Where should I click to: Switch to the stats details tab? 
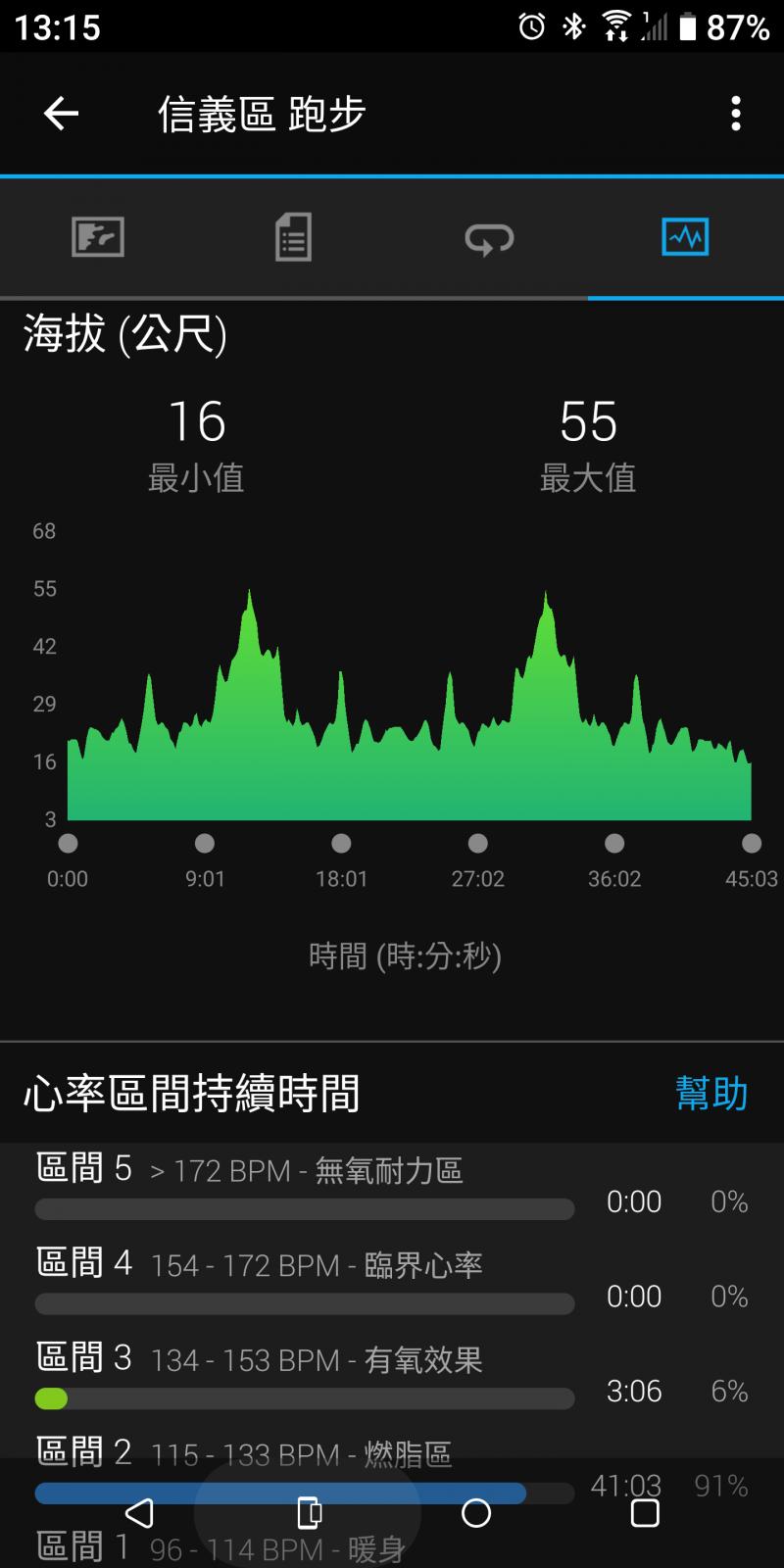click(293, 237)
